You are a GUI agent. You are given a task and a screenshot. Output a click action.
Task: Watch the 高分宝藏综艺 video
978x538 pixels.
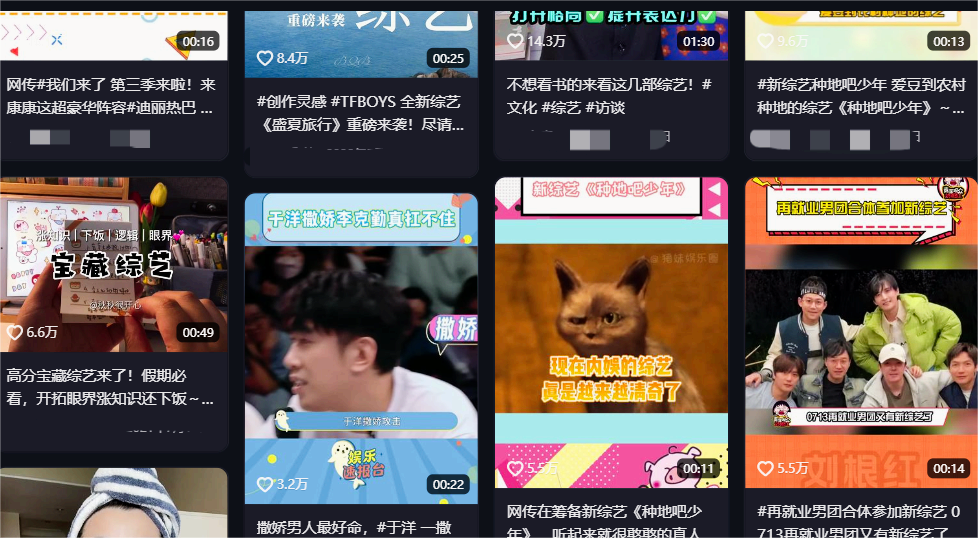[113, 265]
